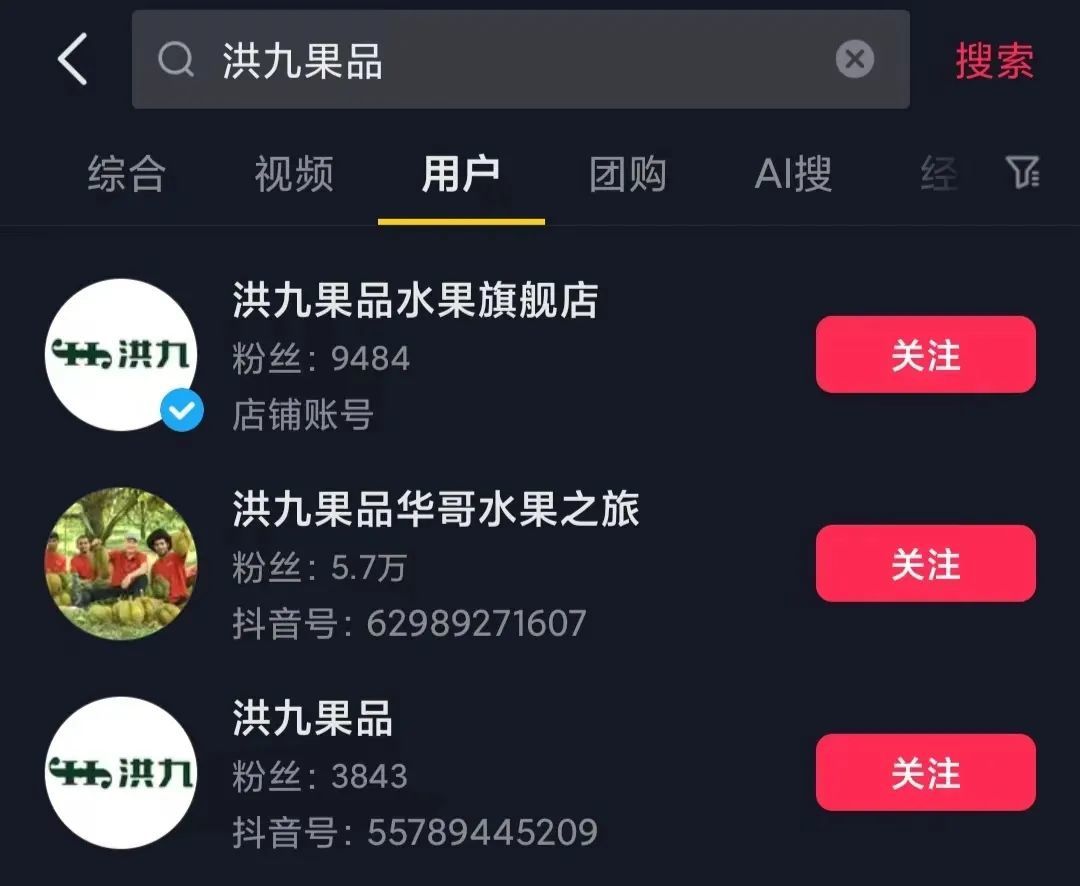Switch to the 视频 tab
Image resolution: width=1080 pixels, height=886 pixels.
click(x=293, y=175)
